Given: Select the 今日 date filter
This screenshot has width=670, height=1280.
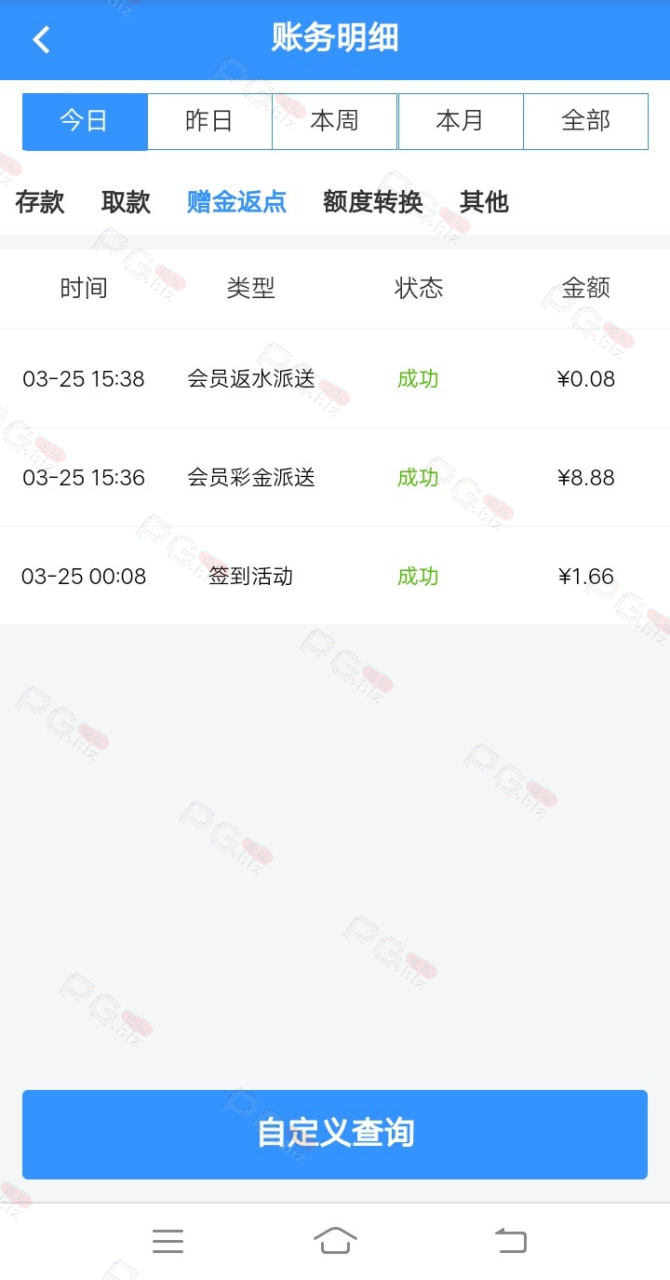Looking at the screenshot, I should pos(85,122).
